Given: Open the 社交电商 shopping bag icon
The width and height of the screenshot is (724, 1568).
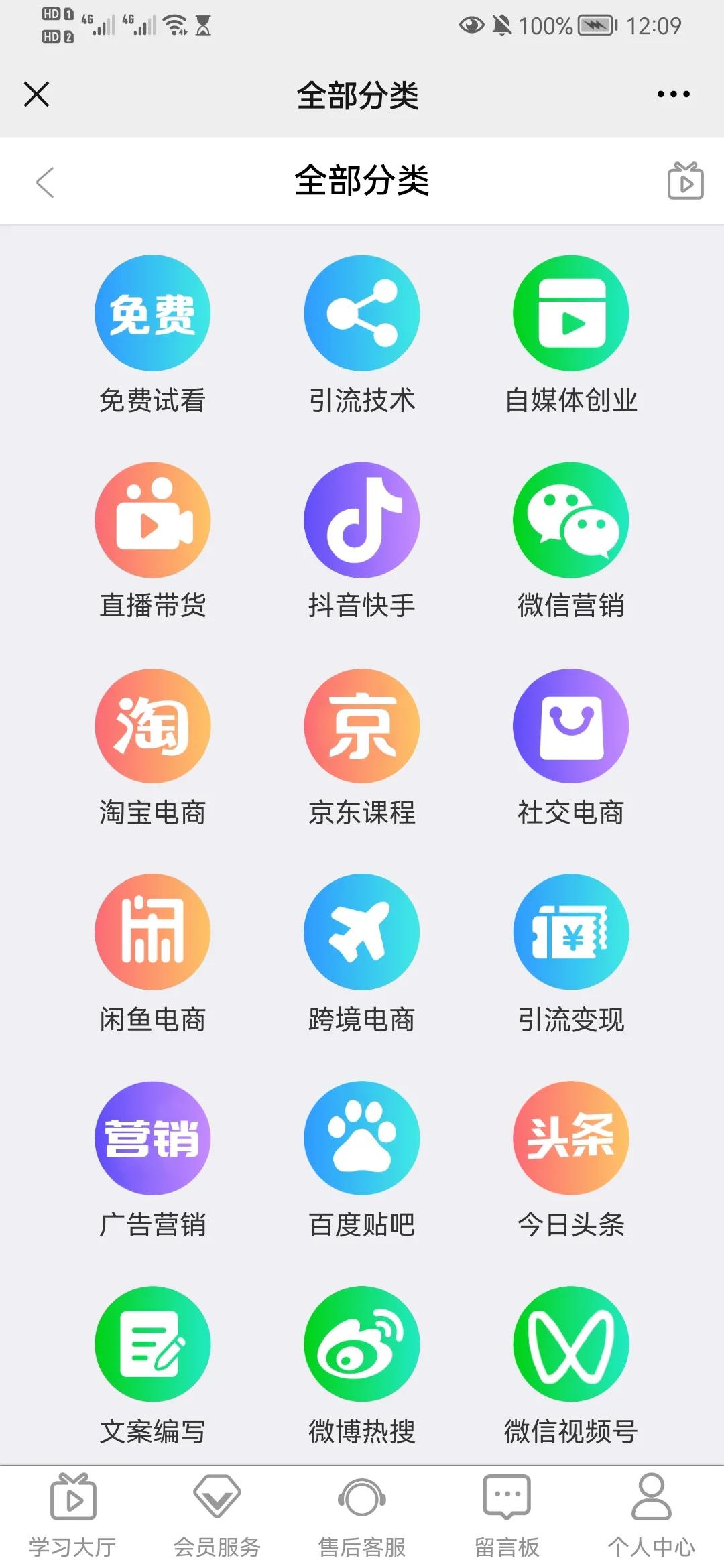Looking at the screenshot, I should point(570,727).
